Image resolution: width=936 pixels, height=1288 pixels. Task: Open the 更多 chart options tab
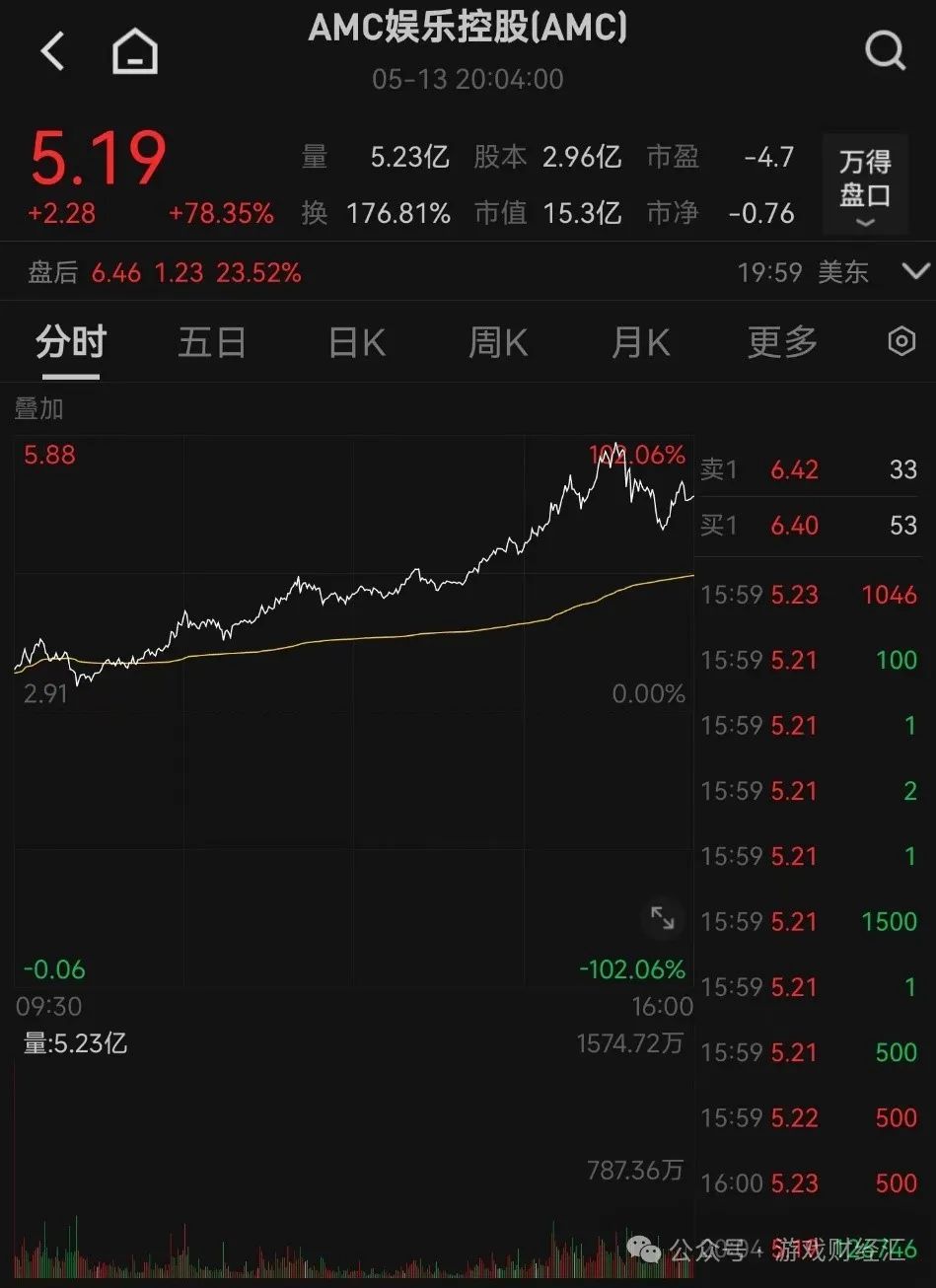[782, 343]
